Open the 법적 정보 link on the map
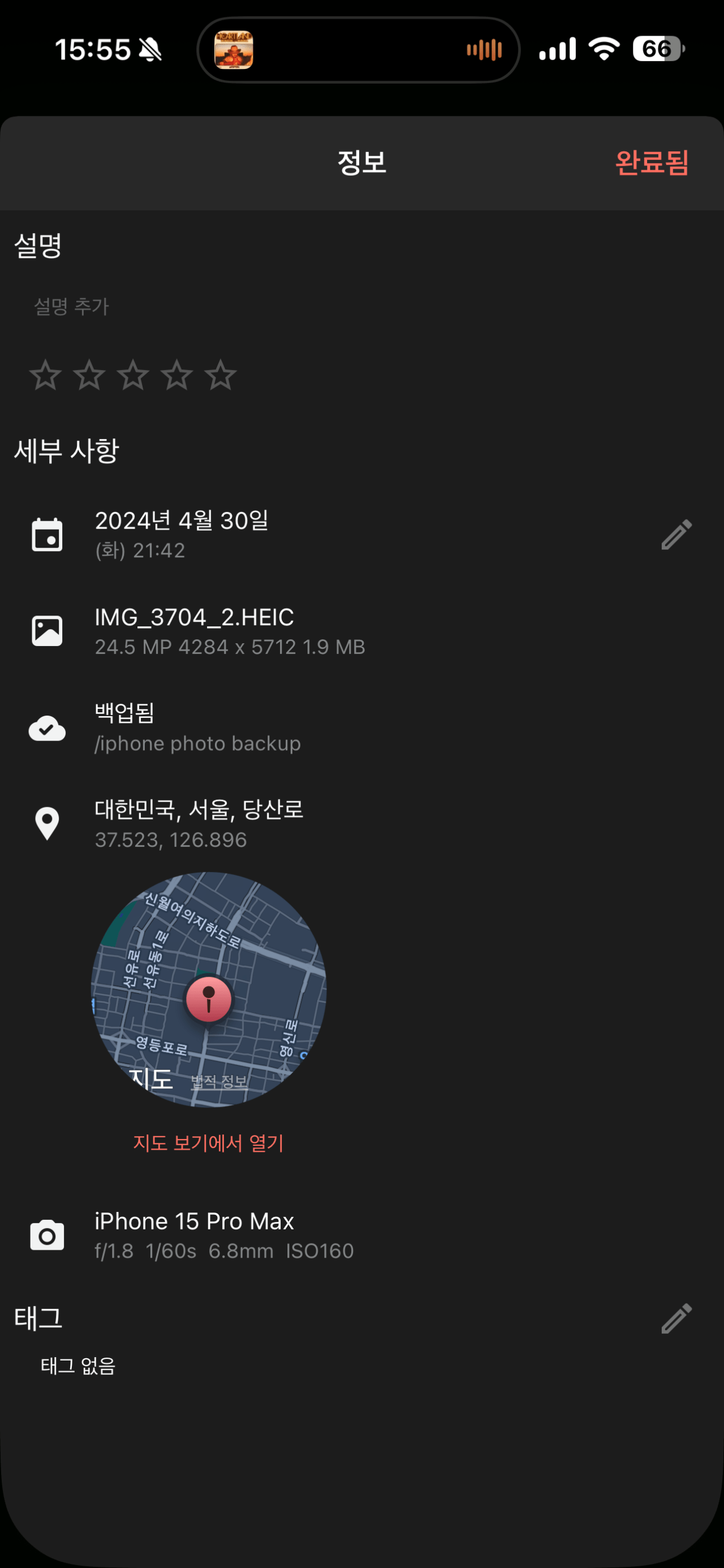Viewport: 724px width, 1568px height. pyautogui.click(x=219, y=1082)
